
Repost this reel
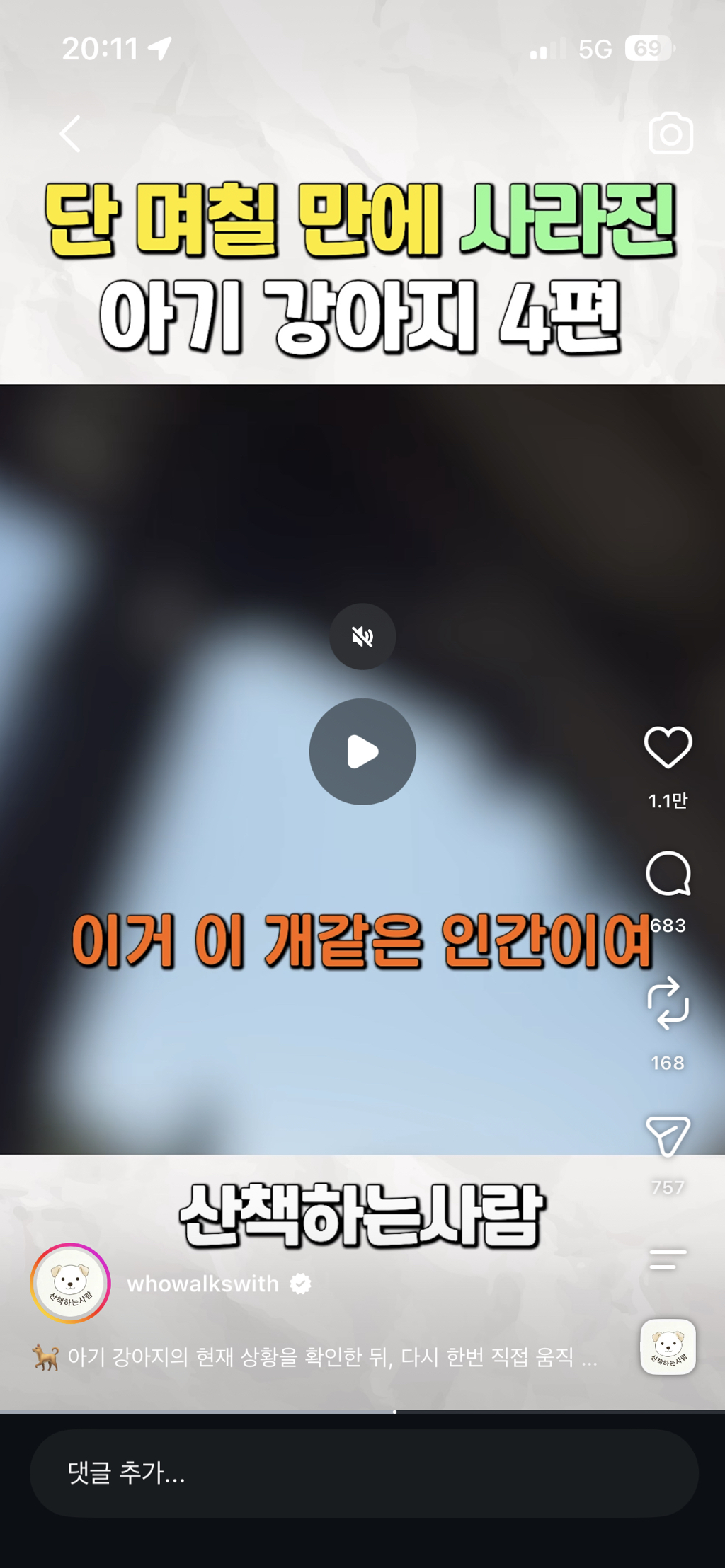coord(668,1003)
